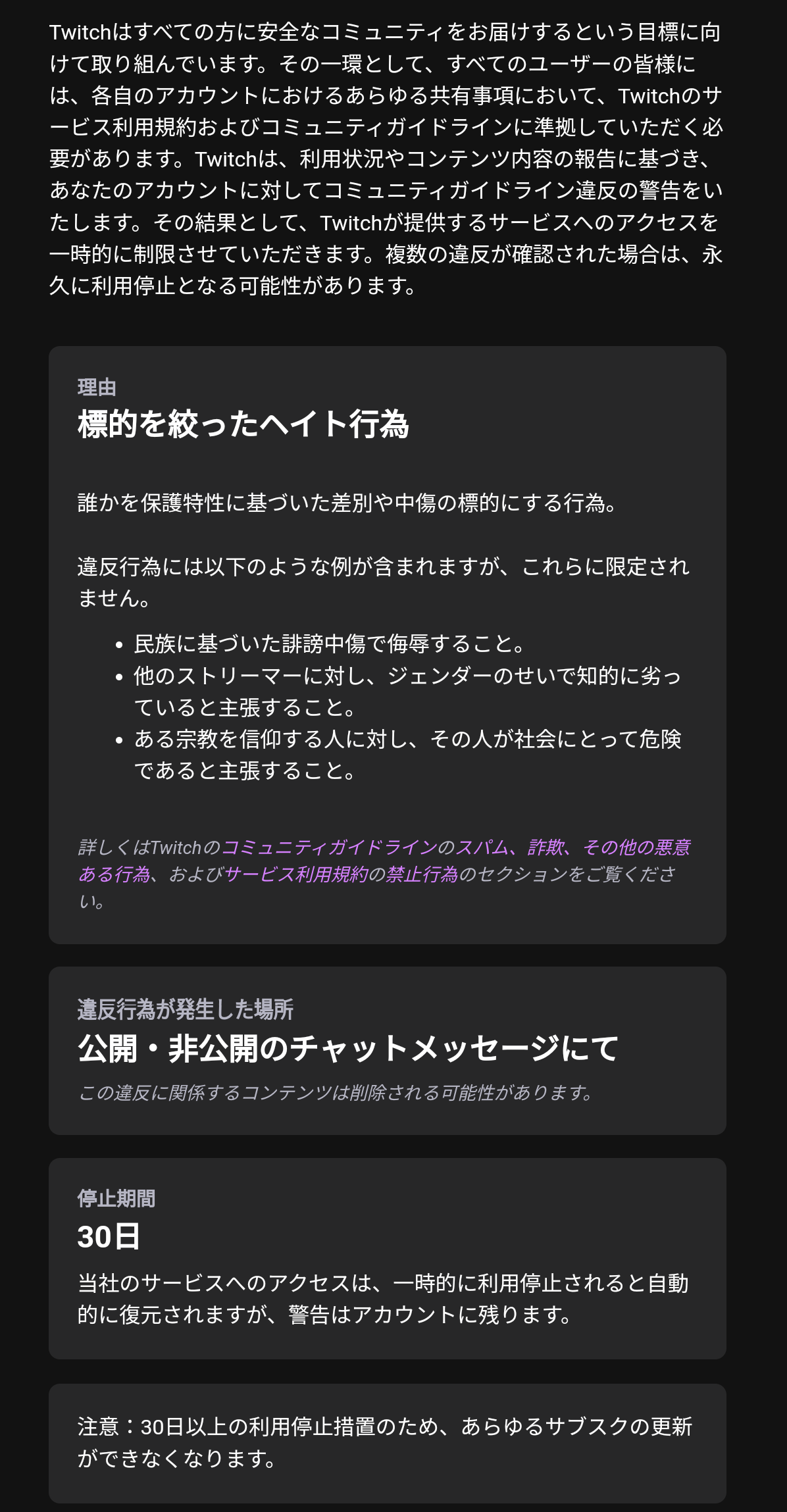The width and height of the screenshot is (787, 1512).
Task: Open the サービス利用規約 link
Action: 295,874
